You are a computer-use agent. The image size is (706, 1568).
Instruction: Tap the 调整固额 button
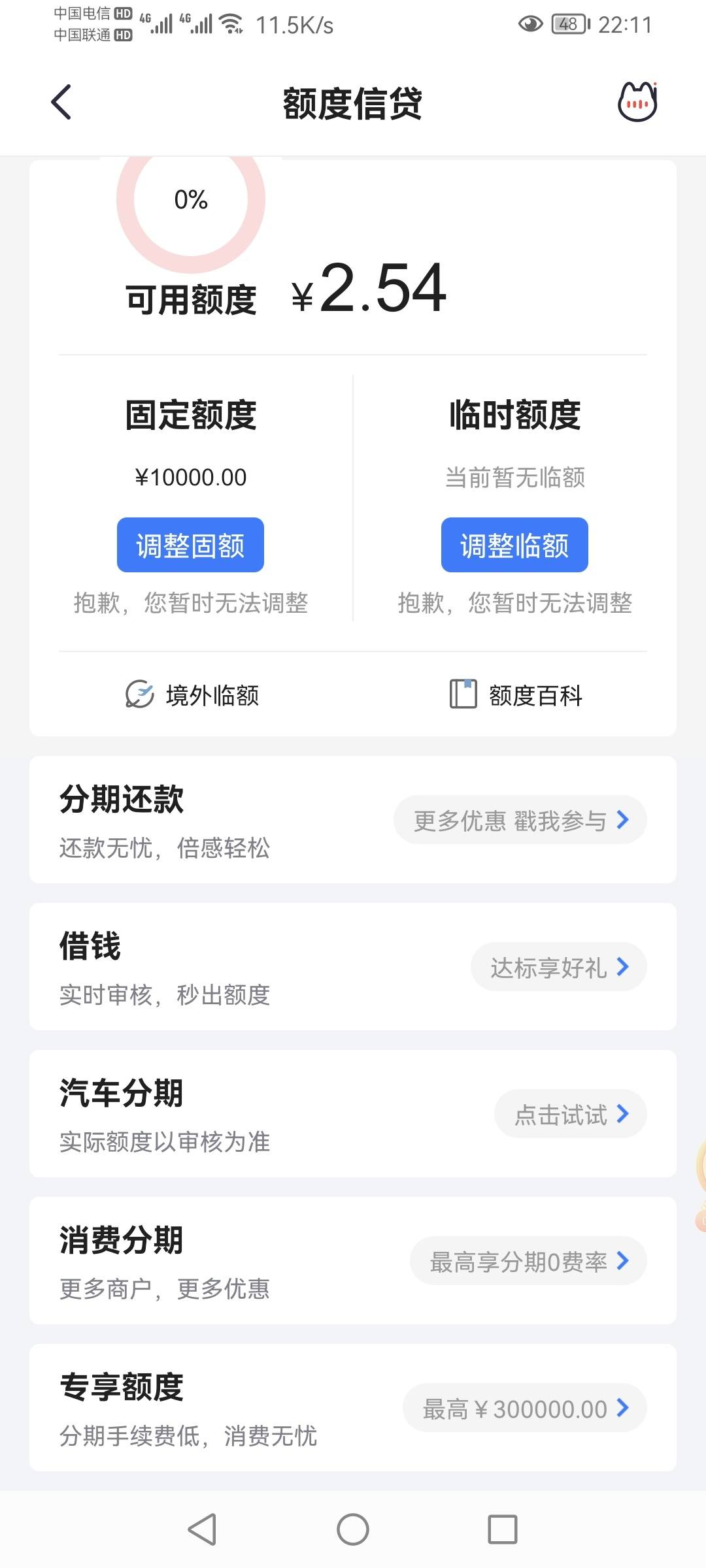[190, 545]
